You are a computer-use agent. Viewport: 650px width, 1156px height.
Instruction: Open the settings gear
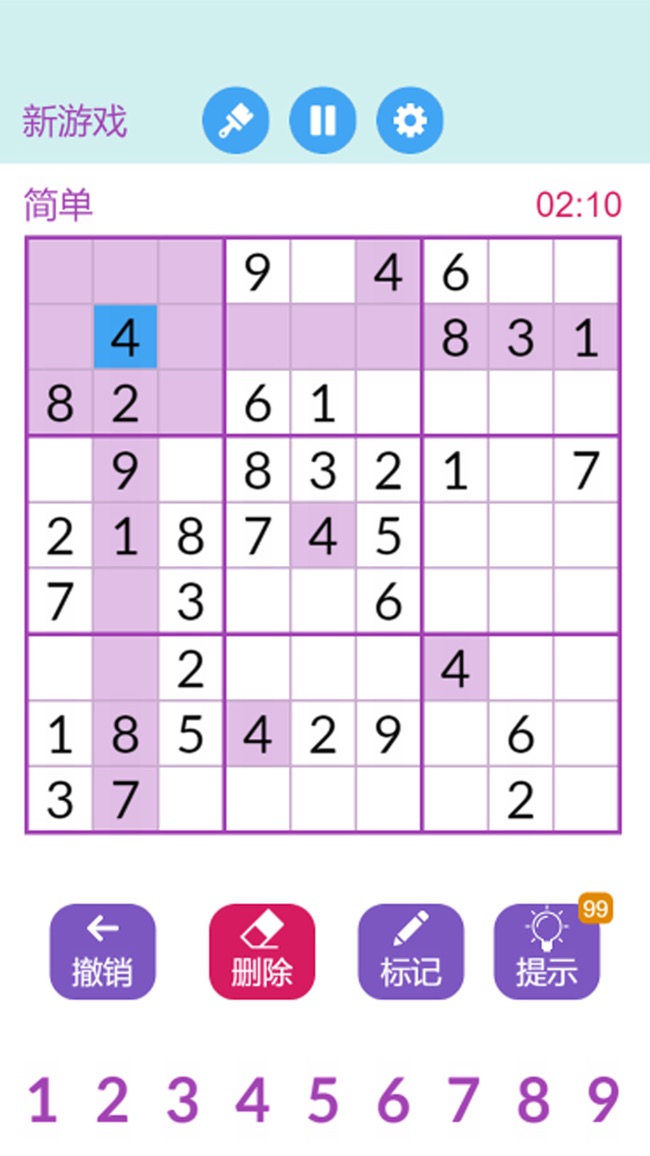(x=410, y=120)
